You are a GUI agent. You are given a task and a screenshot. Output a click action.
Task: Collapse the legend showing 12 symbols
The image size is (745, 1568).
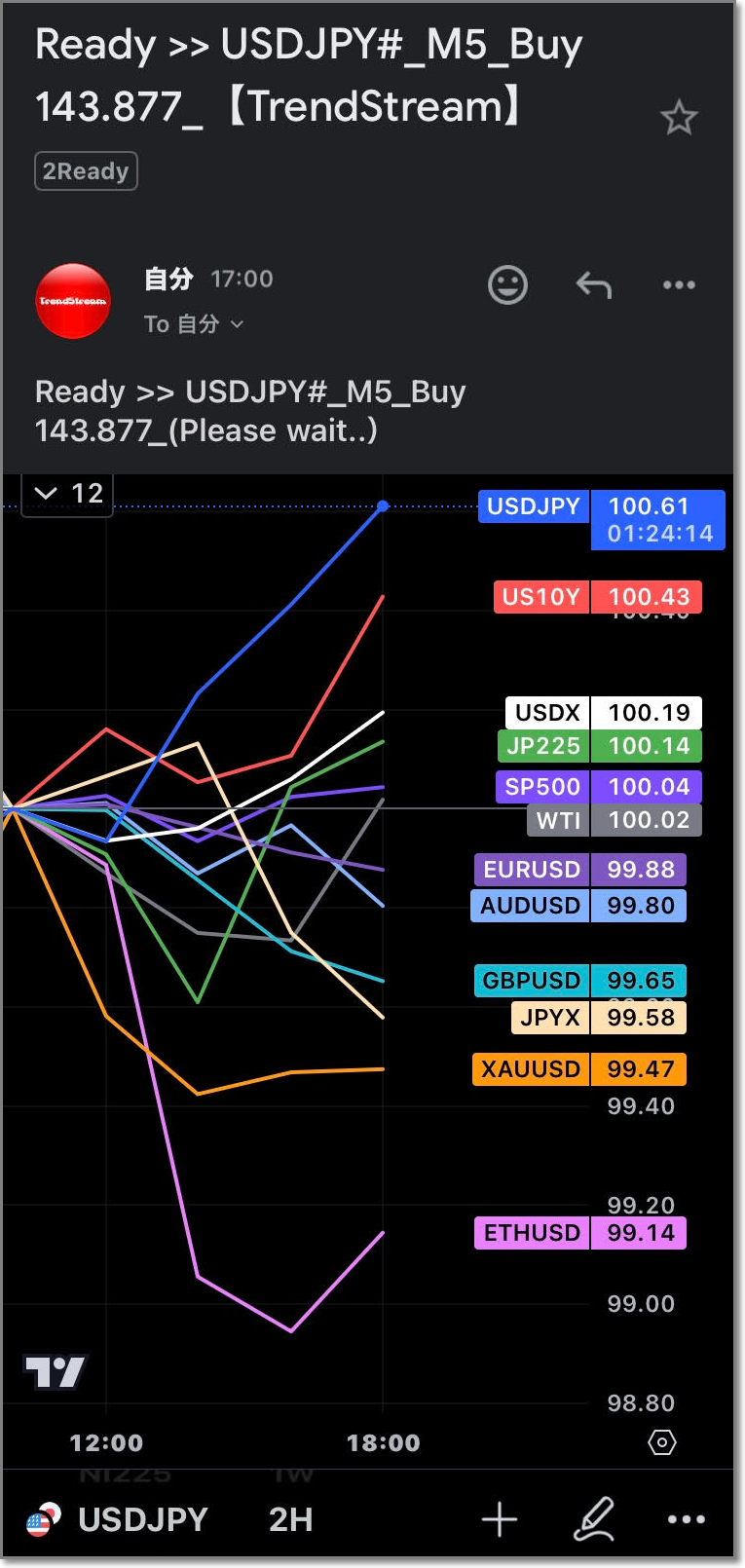pyautogui.click(x=67, y=494)
